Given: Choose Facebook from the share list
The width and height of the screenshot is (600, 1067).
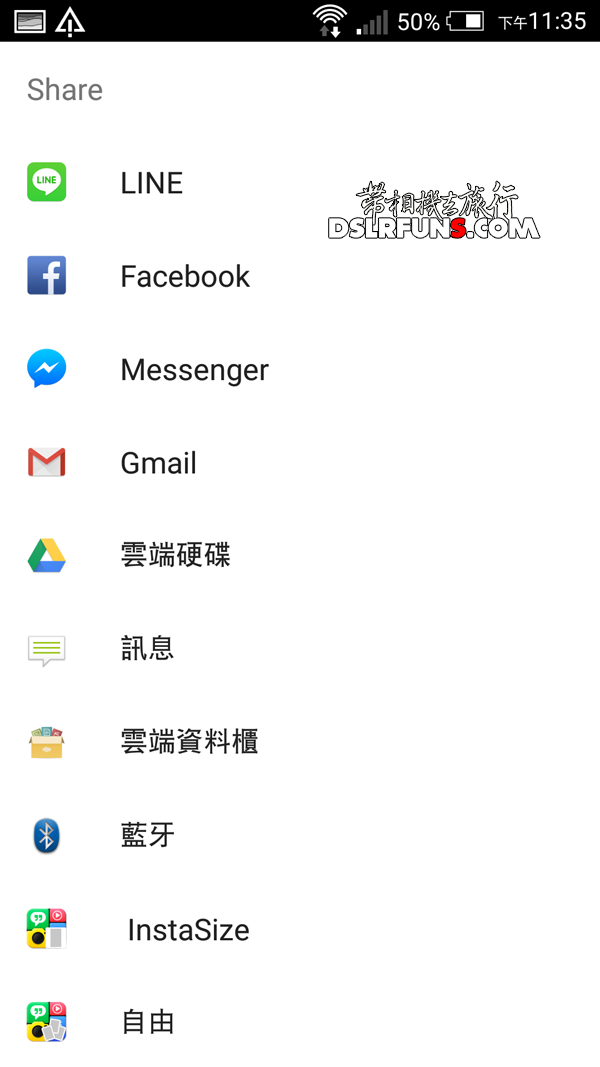Looking at the screenshot, I should [184, 276].
